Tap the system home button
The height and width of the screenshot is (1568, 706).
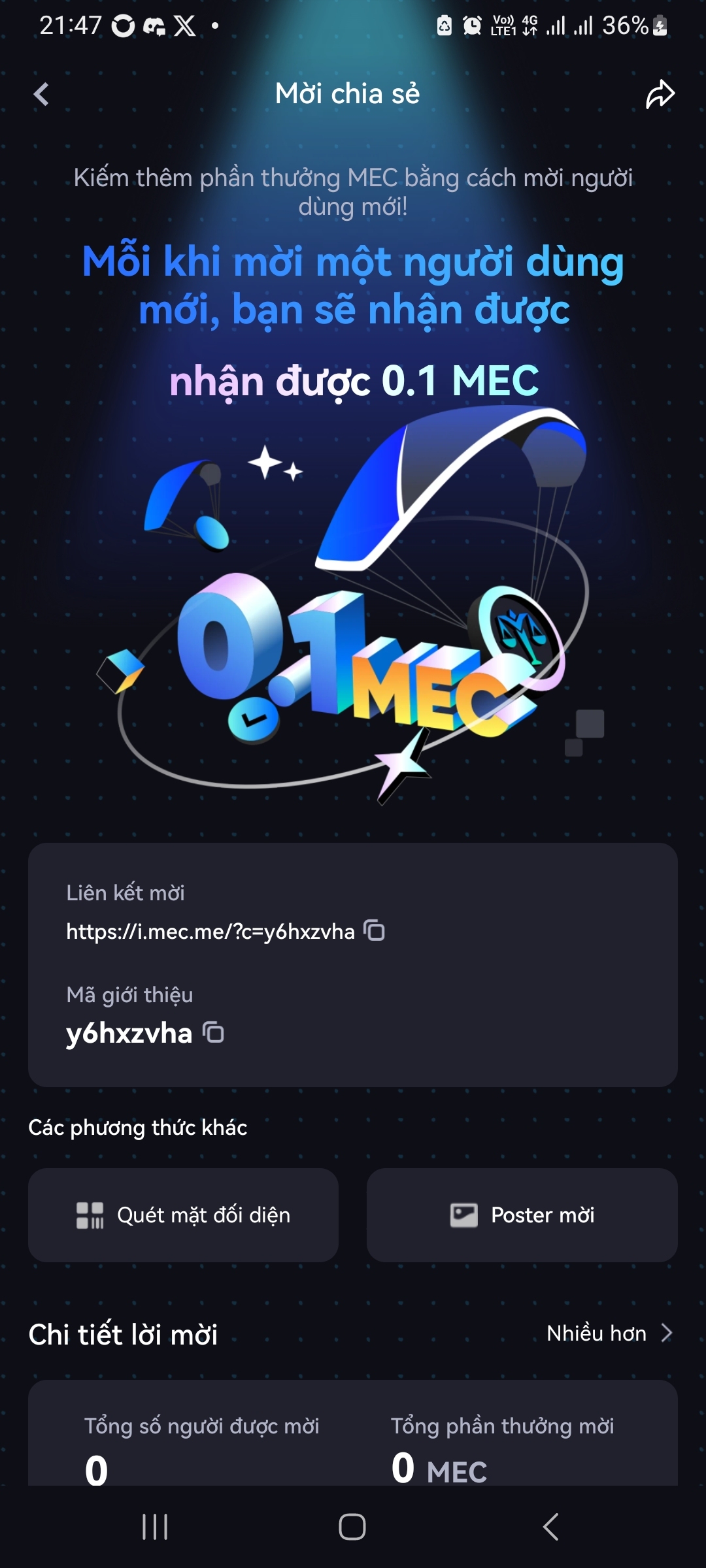click(x=352, y=1527)
